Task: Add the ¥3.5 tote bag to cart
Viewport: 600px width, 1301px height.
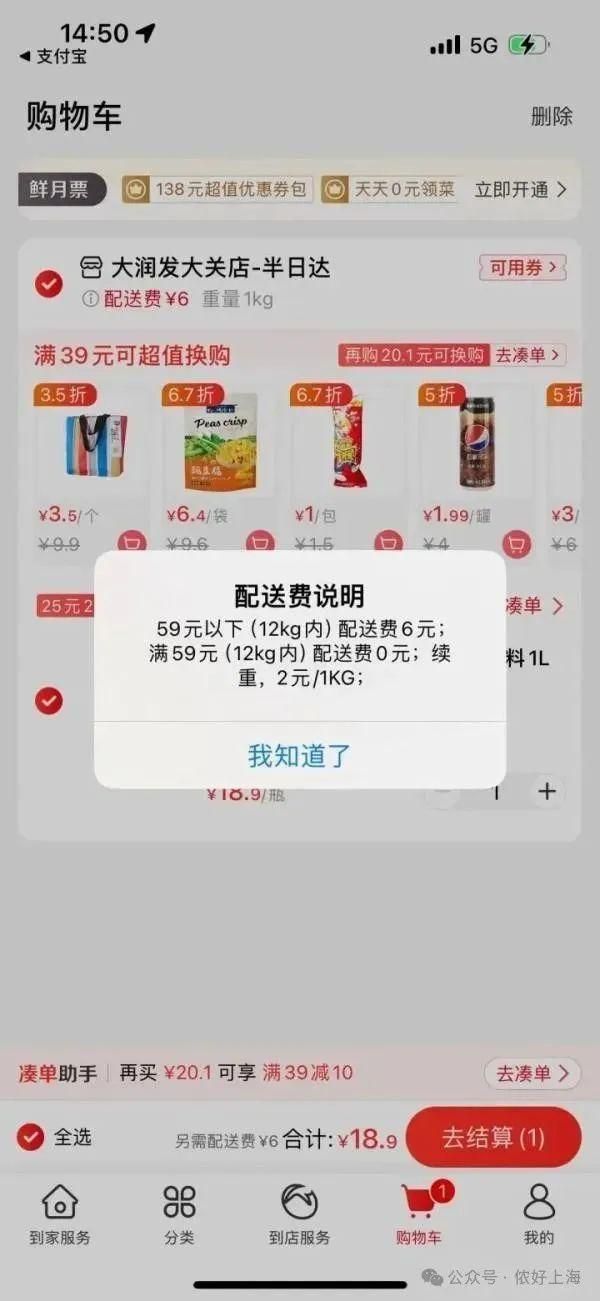Action: 132,544
